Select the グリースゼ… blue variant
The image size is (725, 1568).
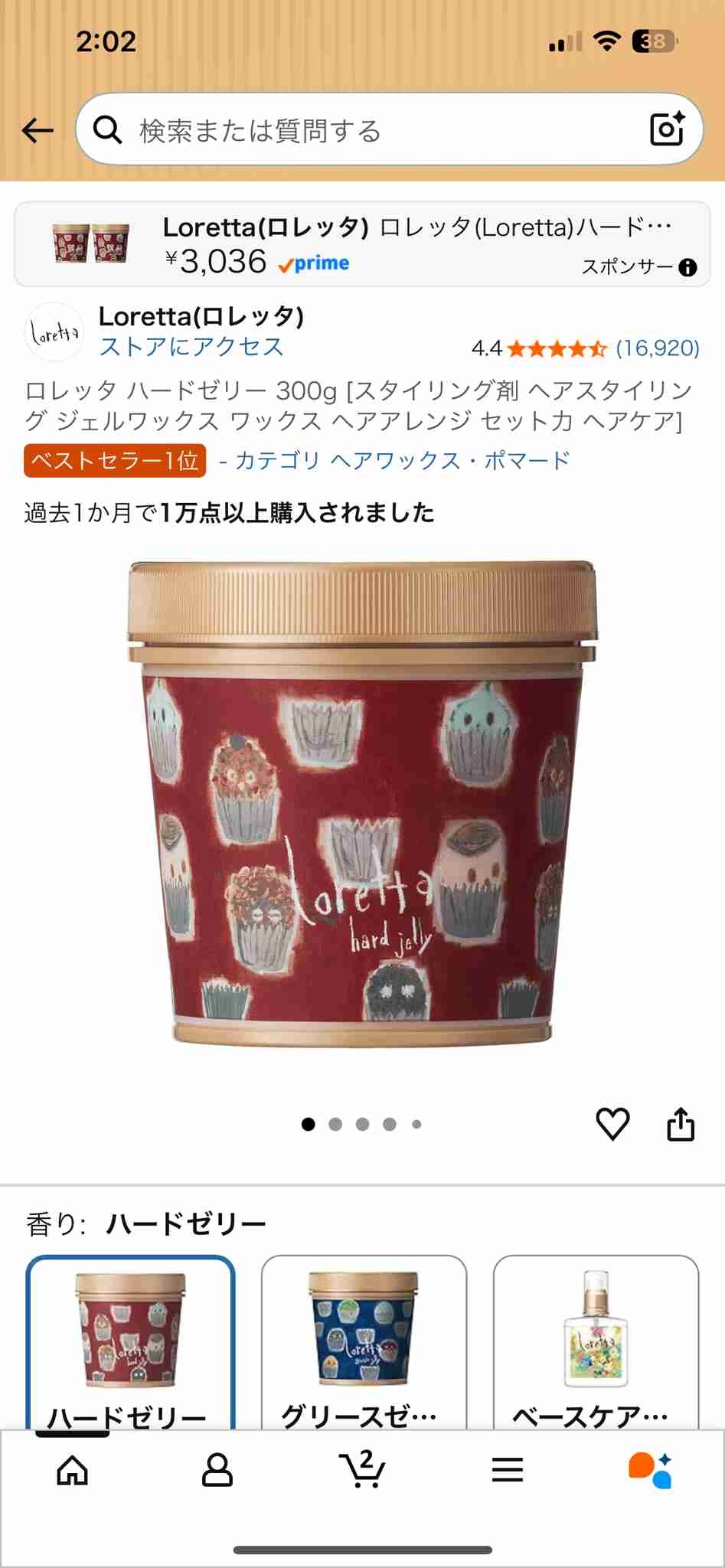click(364, 1341)
